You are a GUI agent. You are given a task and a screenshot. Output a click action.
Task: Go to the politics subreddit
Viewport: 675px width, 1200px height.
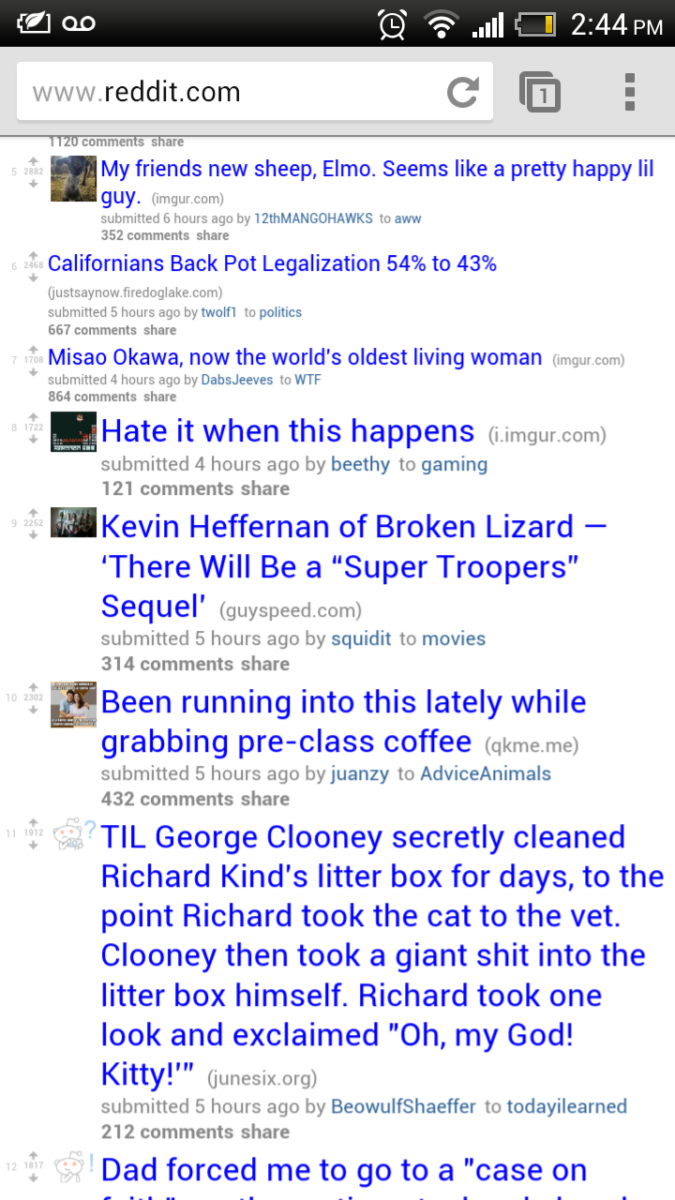pos(280,312)
